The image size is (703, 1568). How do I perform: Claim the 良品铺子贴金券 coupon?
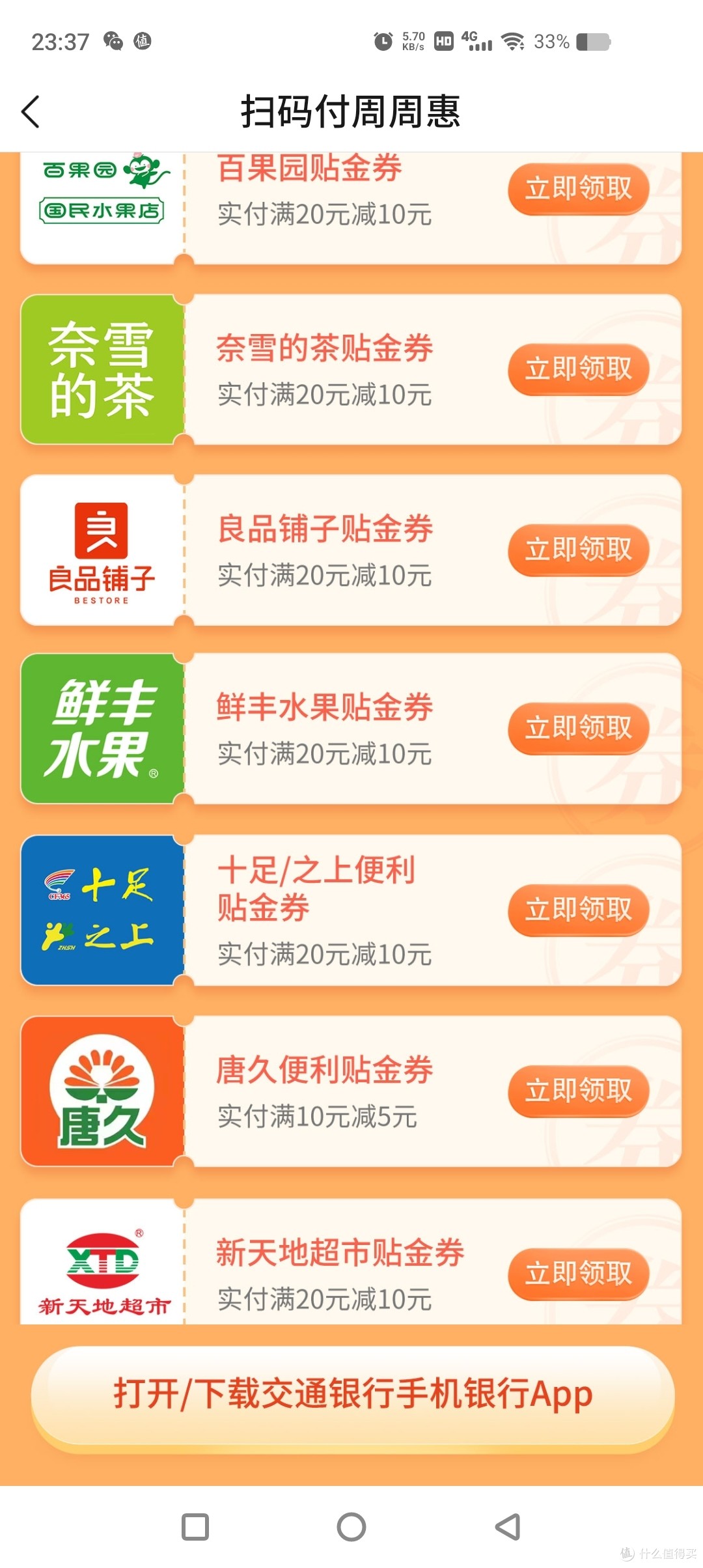tap(578, 550)
